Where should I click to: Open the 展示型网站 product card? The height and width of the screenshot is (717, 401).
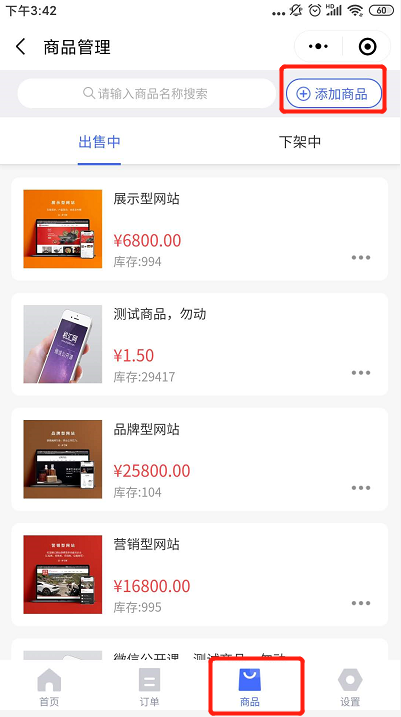pyautogui.click(x=199, y=229)
